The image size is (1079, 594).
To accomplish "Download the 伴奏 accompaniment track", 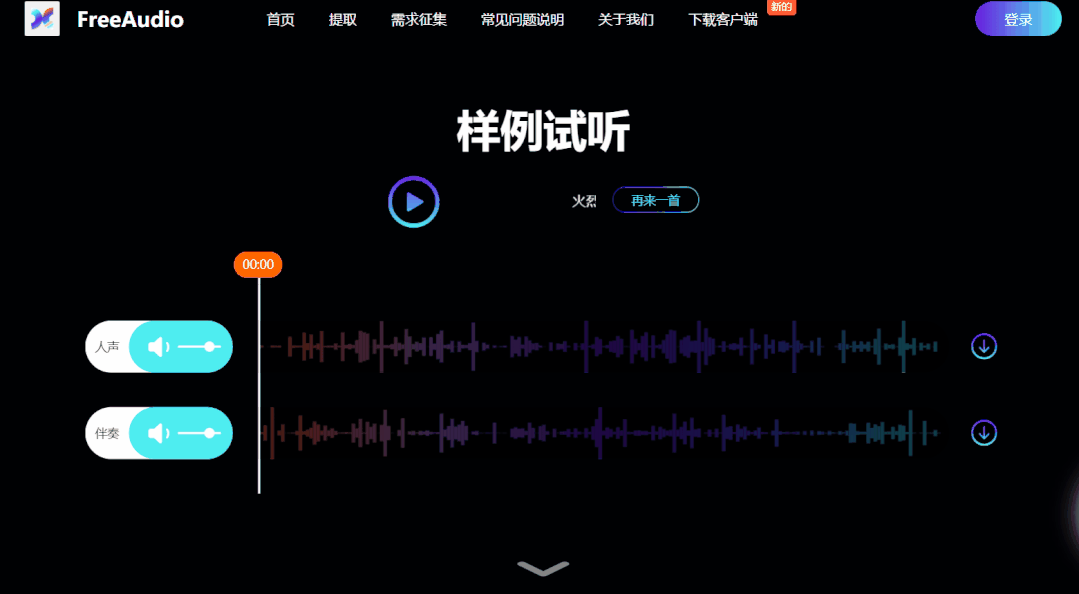I will tap(984, 432).
